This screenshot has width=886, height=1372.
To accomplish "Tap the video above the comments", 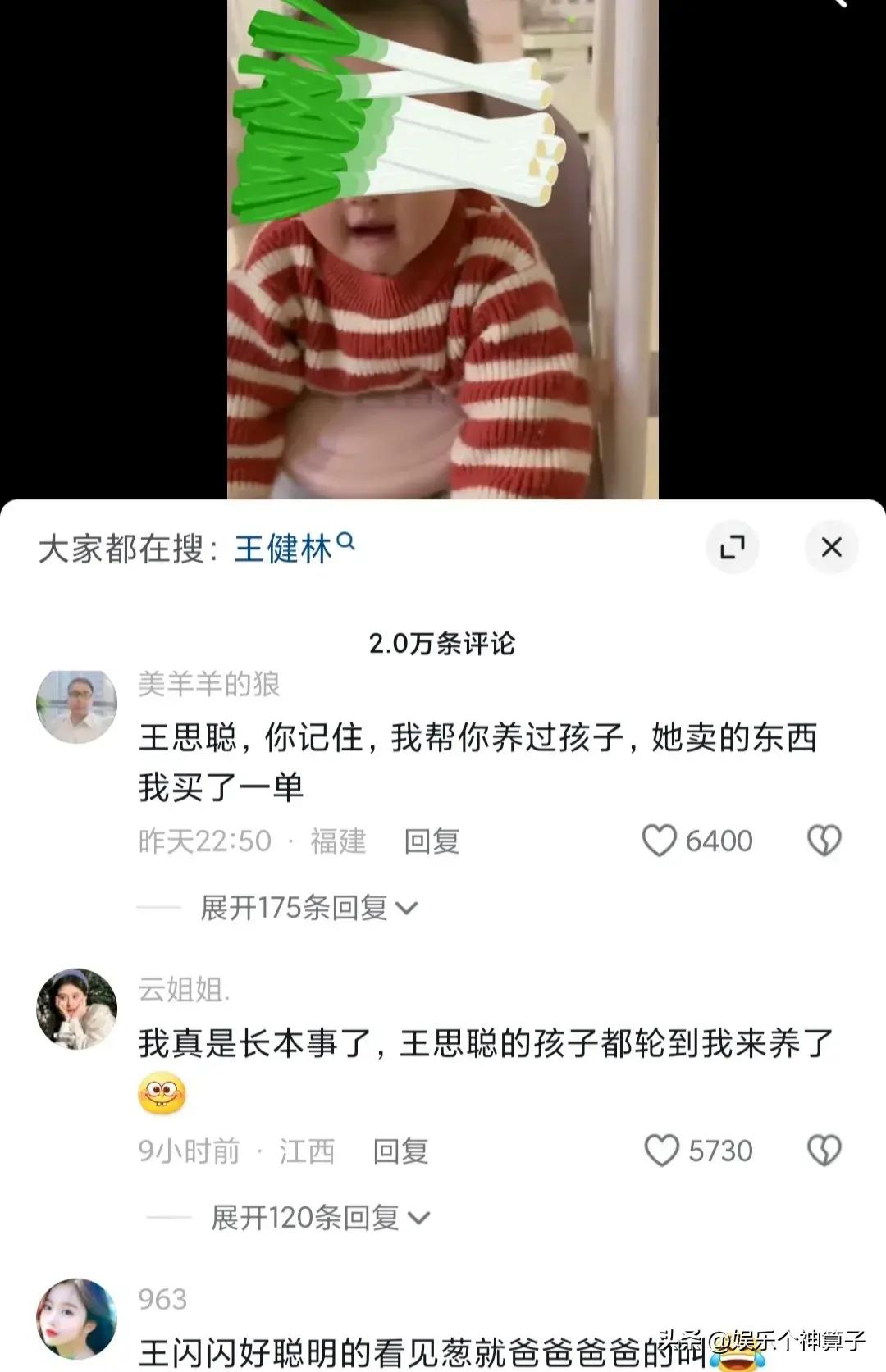I will [442, 246].
